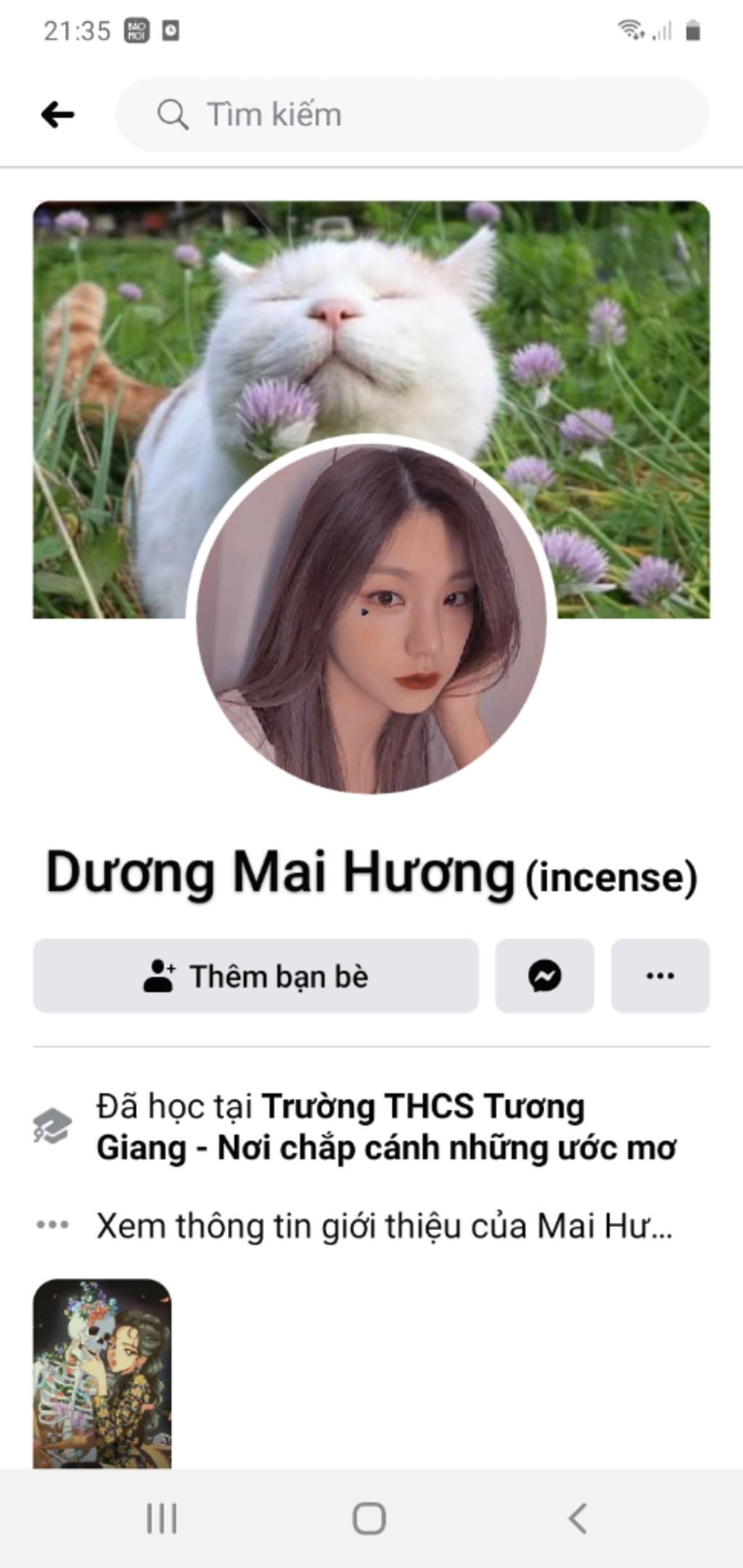Image resolution: width=743 pixels, height=1568 pixels.
Task: Message her via the Messenger button
Action: coord(544,975)
